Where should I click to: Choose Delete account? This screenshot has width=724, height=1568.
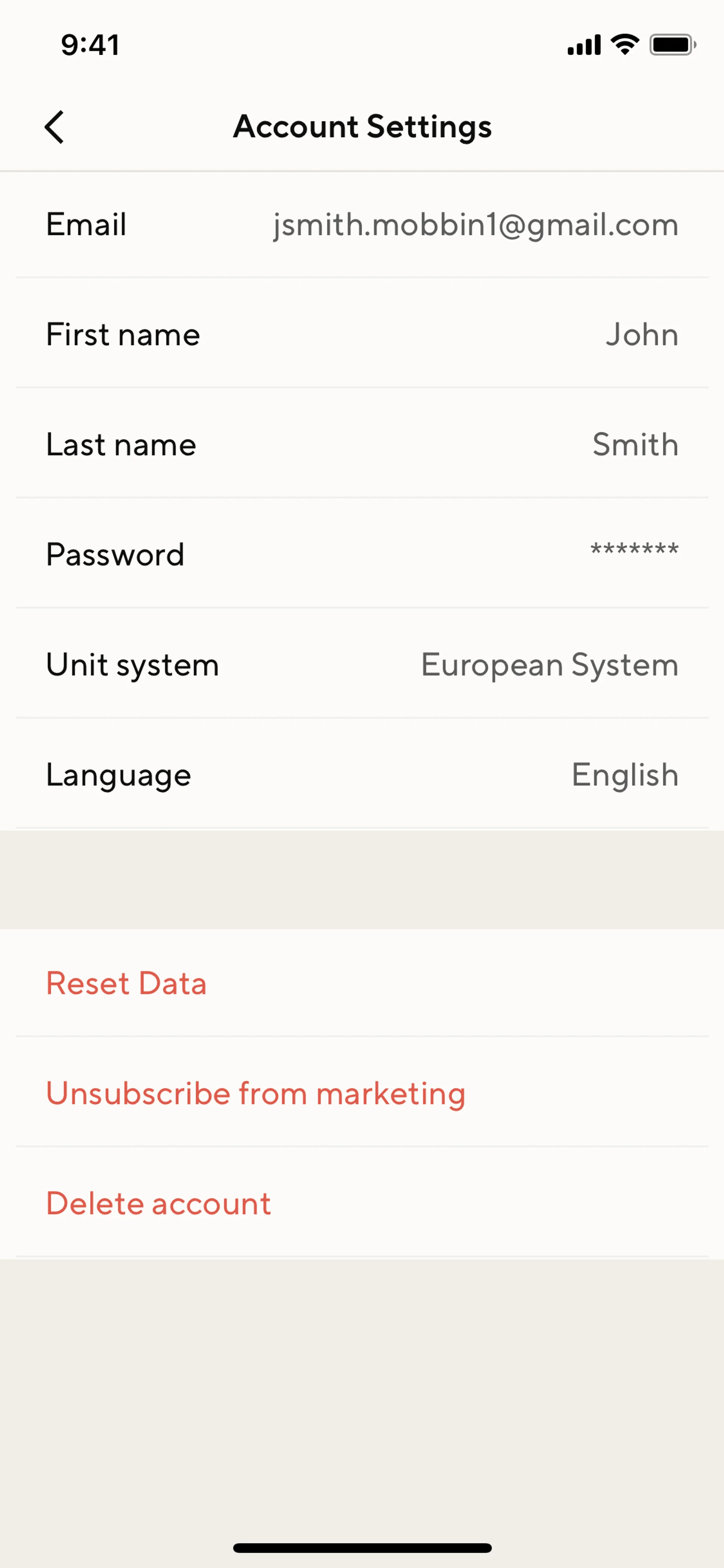click(159, 1203)
